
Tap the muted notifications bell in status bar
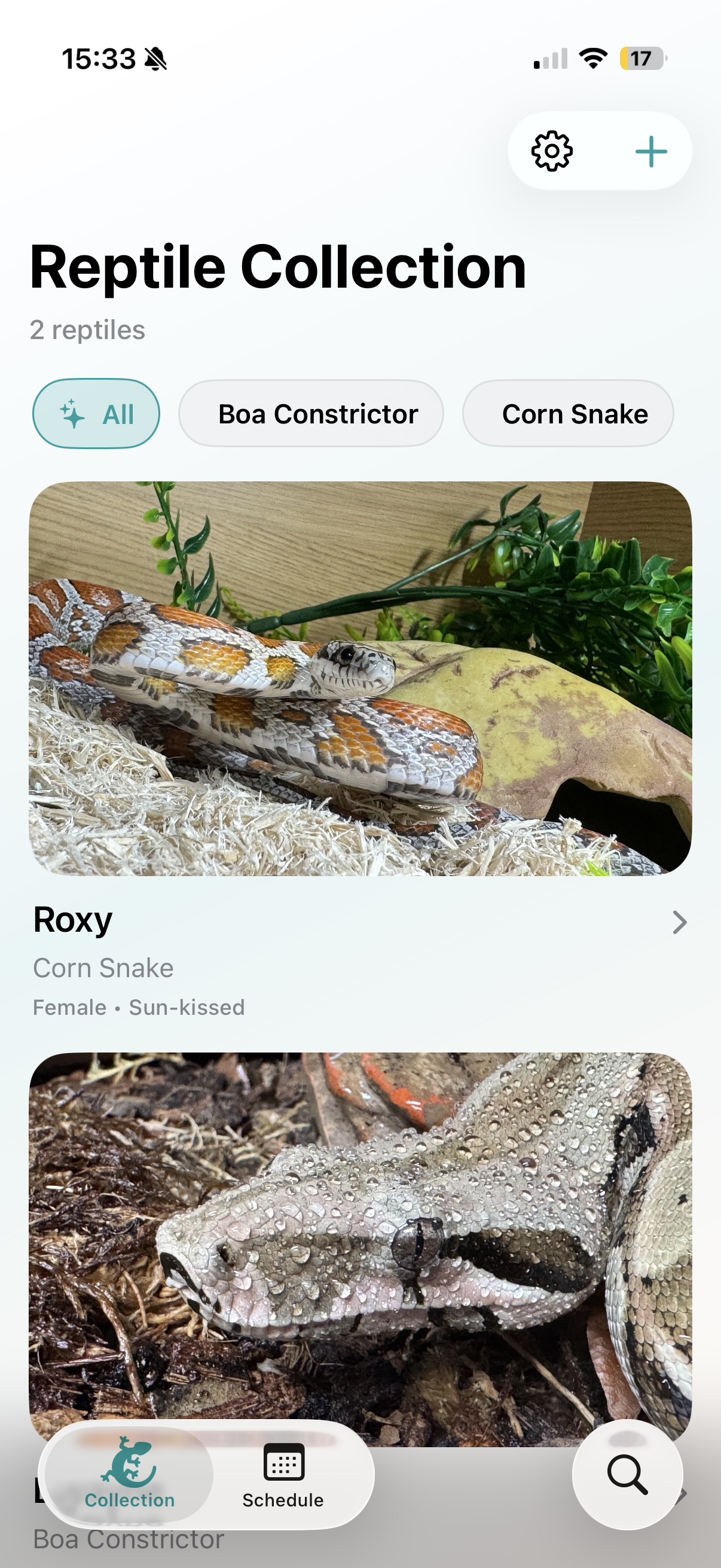pyautogui.click(x=155, y=58)
